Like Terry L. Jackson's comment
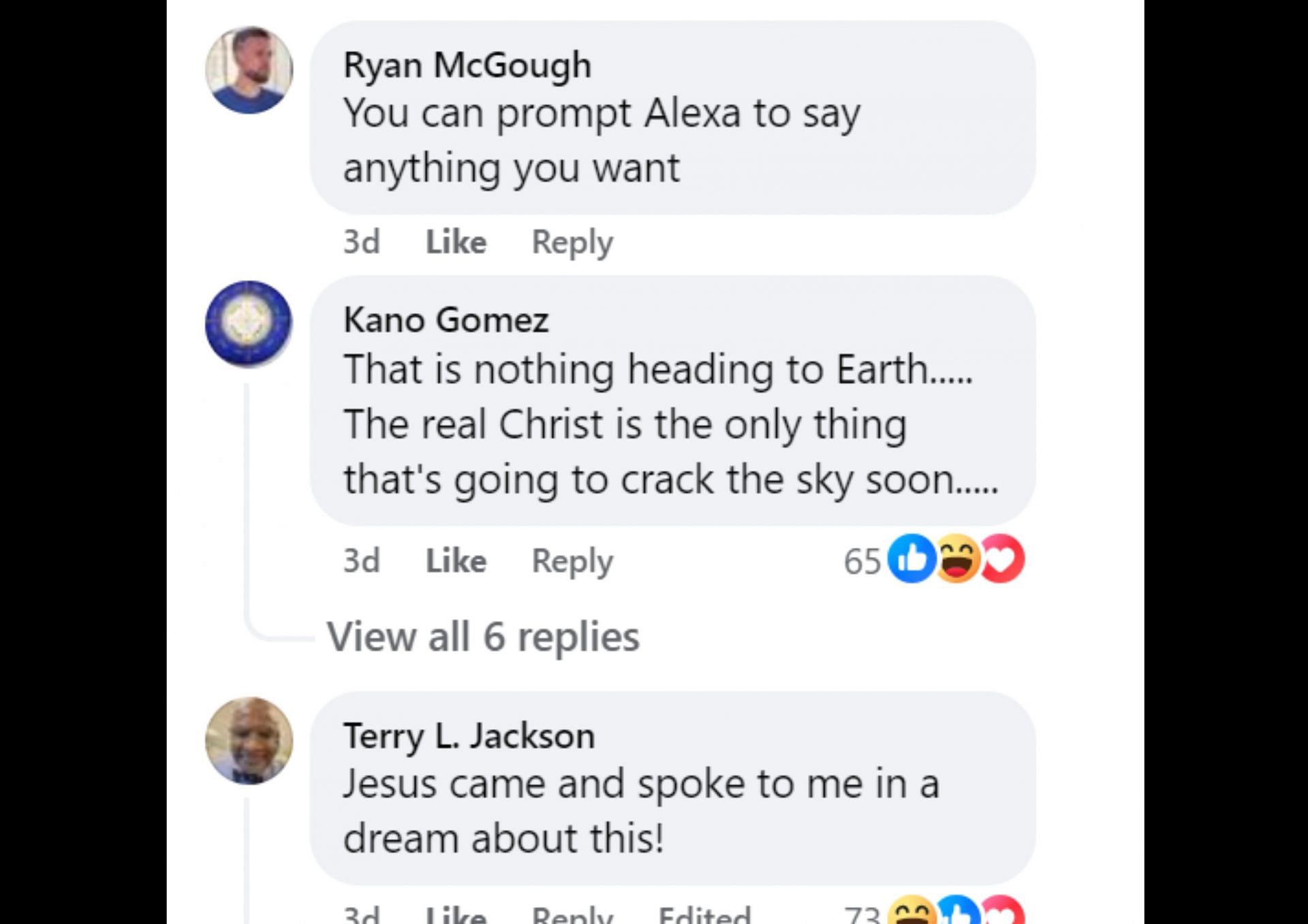Screen dimensions: 1308x924 [x=456, y=915]
